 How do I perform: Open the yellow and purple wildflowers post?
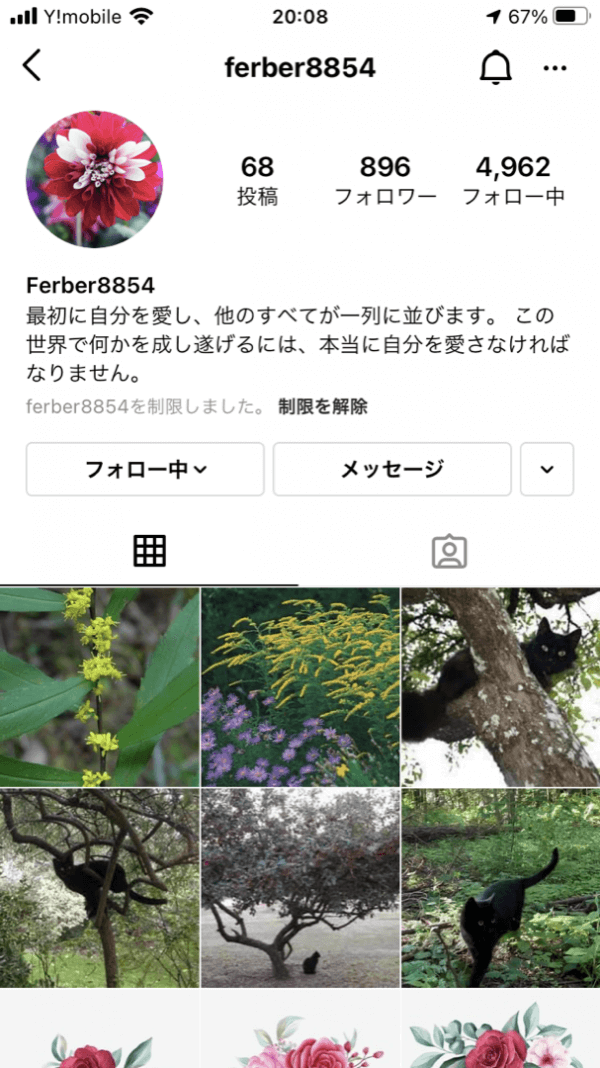(x=300, y=686)
